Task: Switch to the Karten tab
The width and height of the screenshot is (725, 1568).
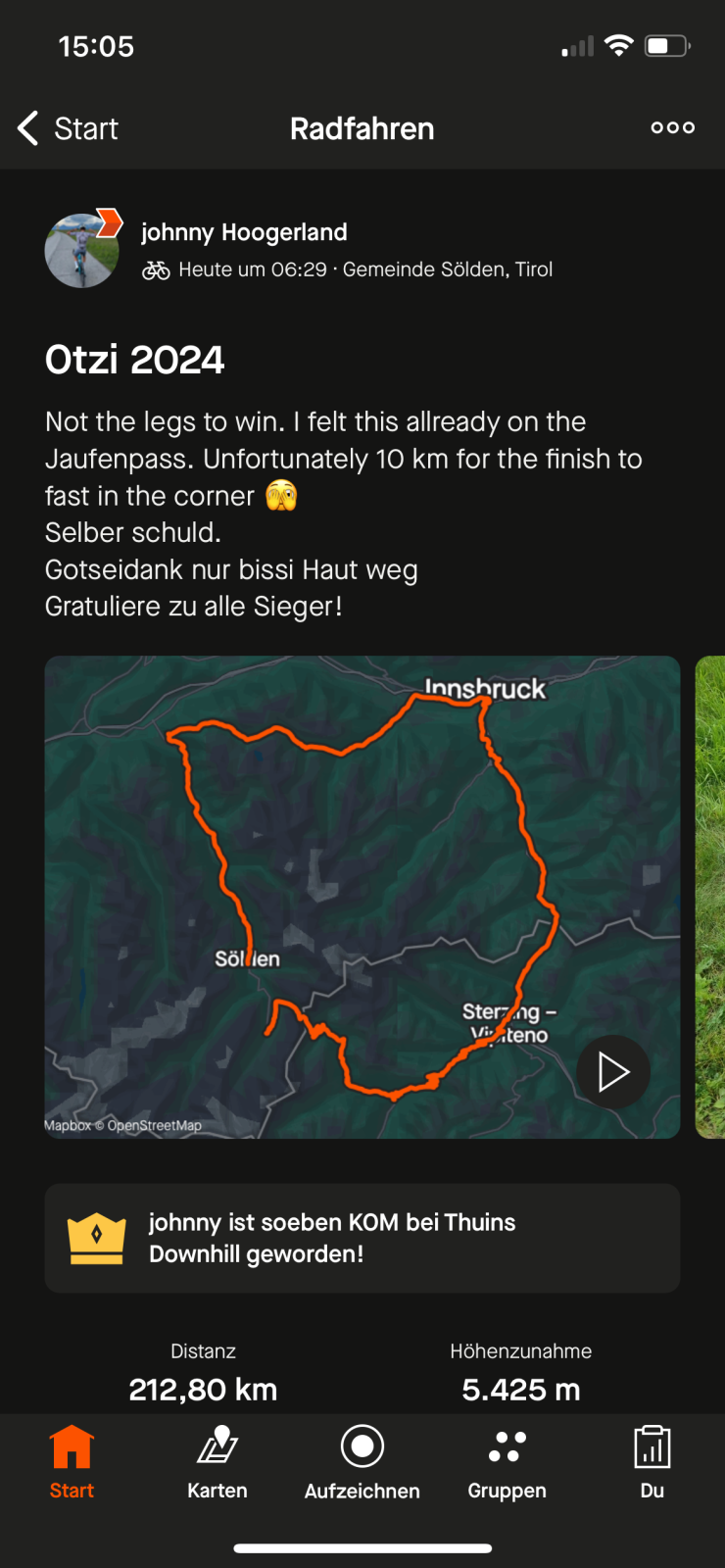Action: tap(217, 1462)
